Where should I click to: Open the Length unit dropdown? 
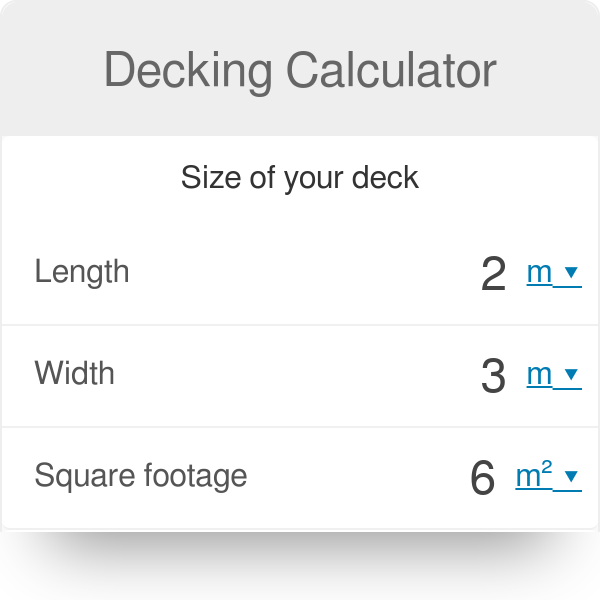pos(553,272)
